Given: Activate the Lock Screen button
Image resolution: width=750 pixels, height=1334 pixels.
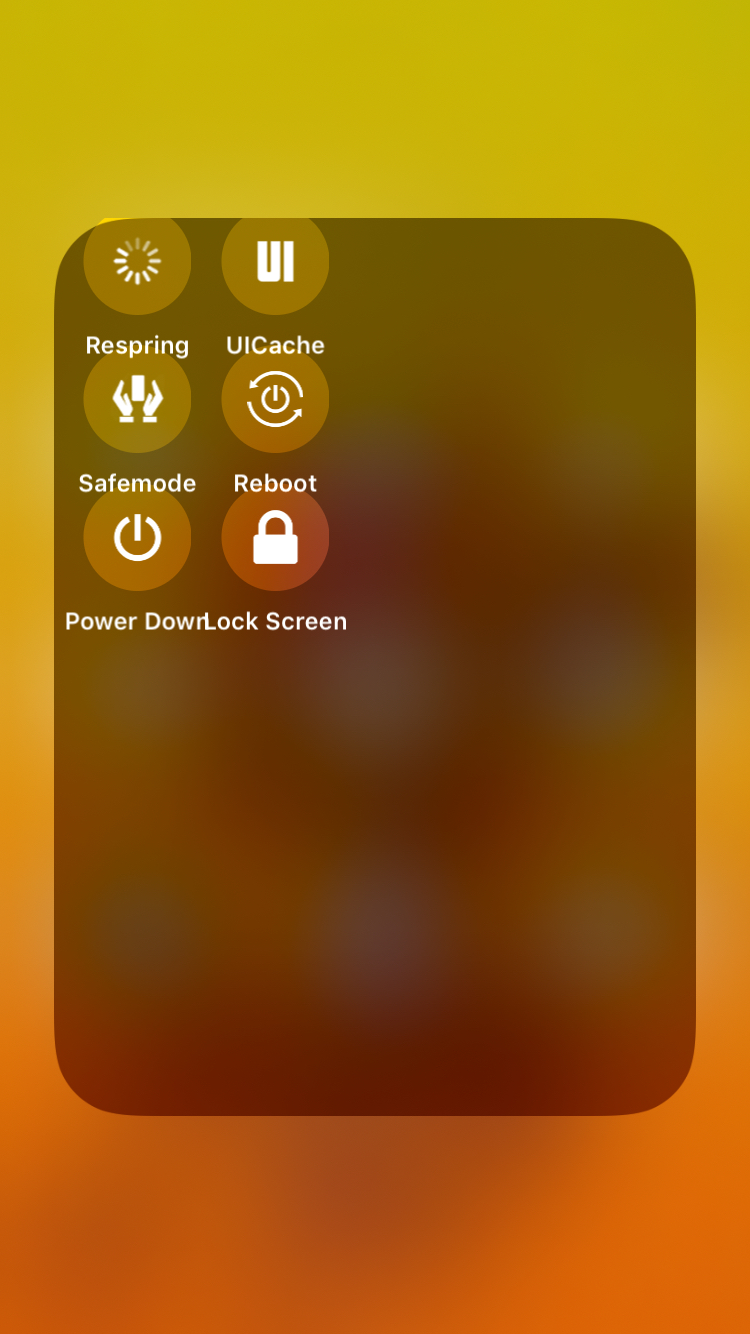Looking at the screenshot, I should click(275, 538).
